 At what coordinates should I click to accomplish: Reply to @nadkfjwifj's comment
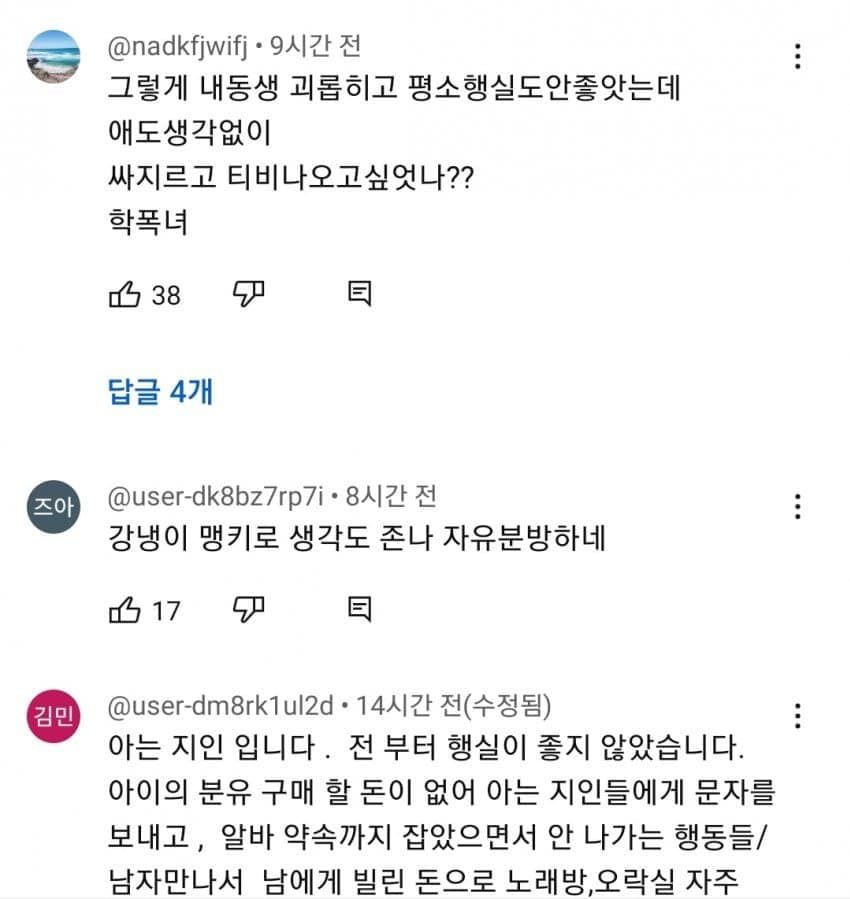360,293
